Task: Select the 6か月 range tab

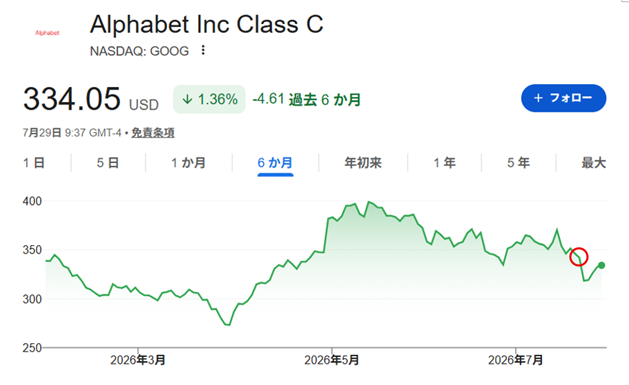Action: point(275,163)
